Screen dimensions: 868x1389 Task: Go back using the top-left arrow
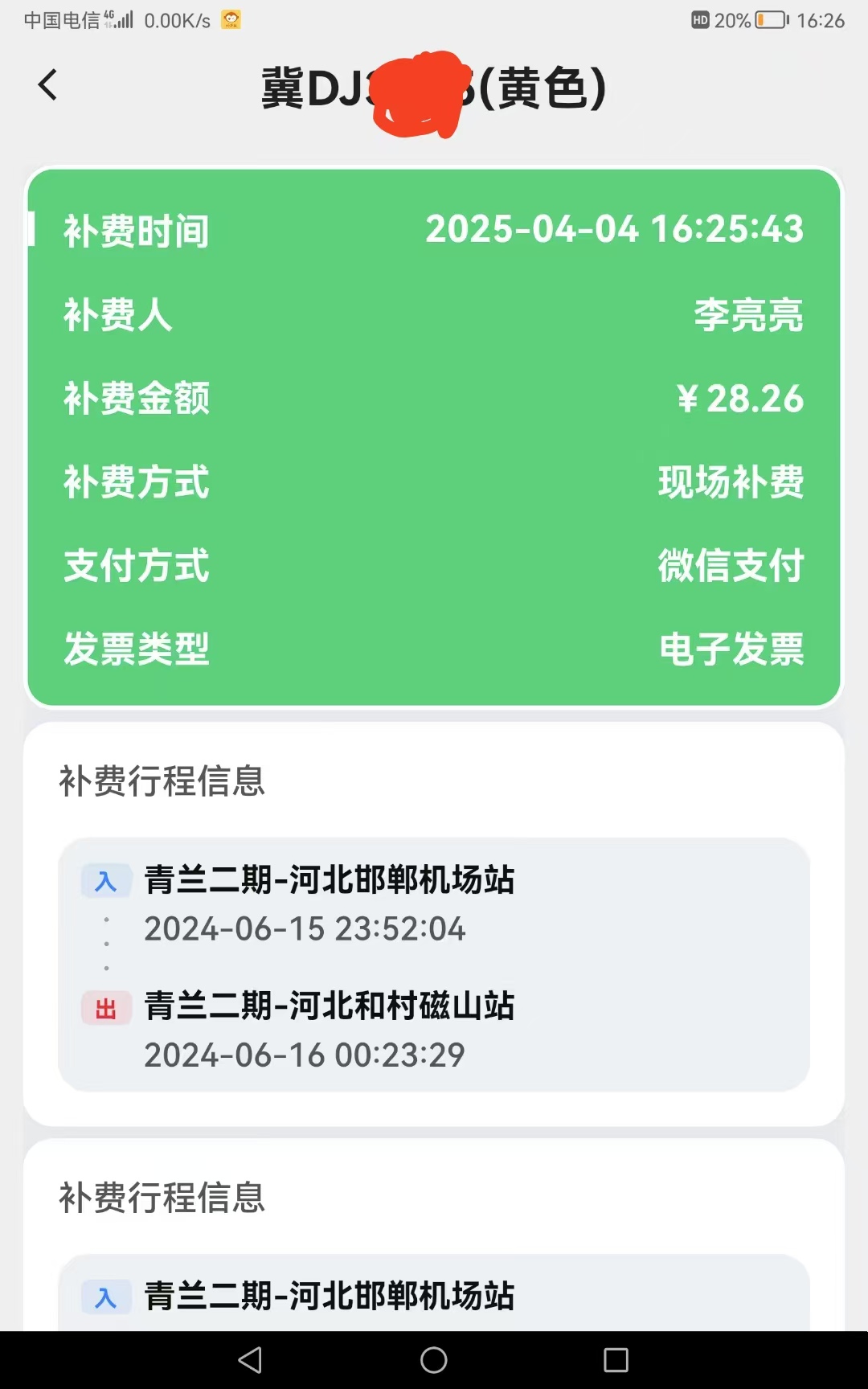click(x=48, y=85)
